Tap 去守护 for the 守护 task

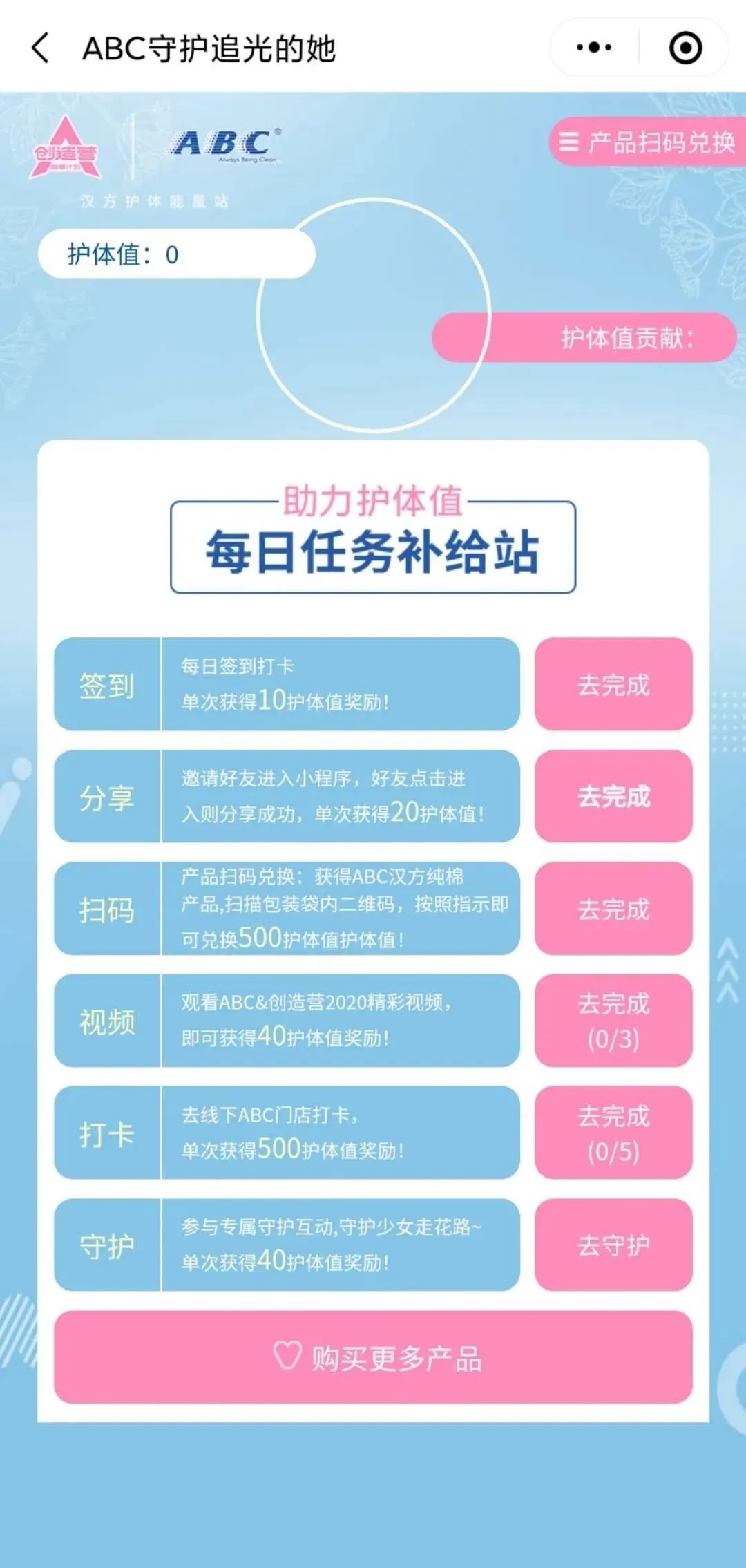[613, 1245]
